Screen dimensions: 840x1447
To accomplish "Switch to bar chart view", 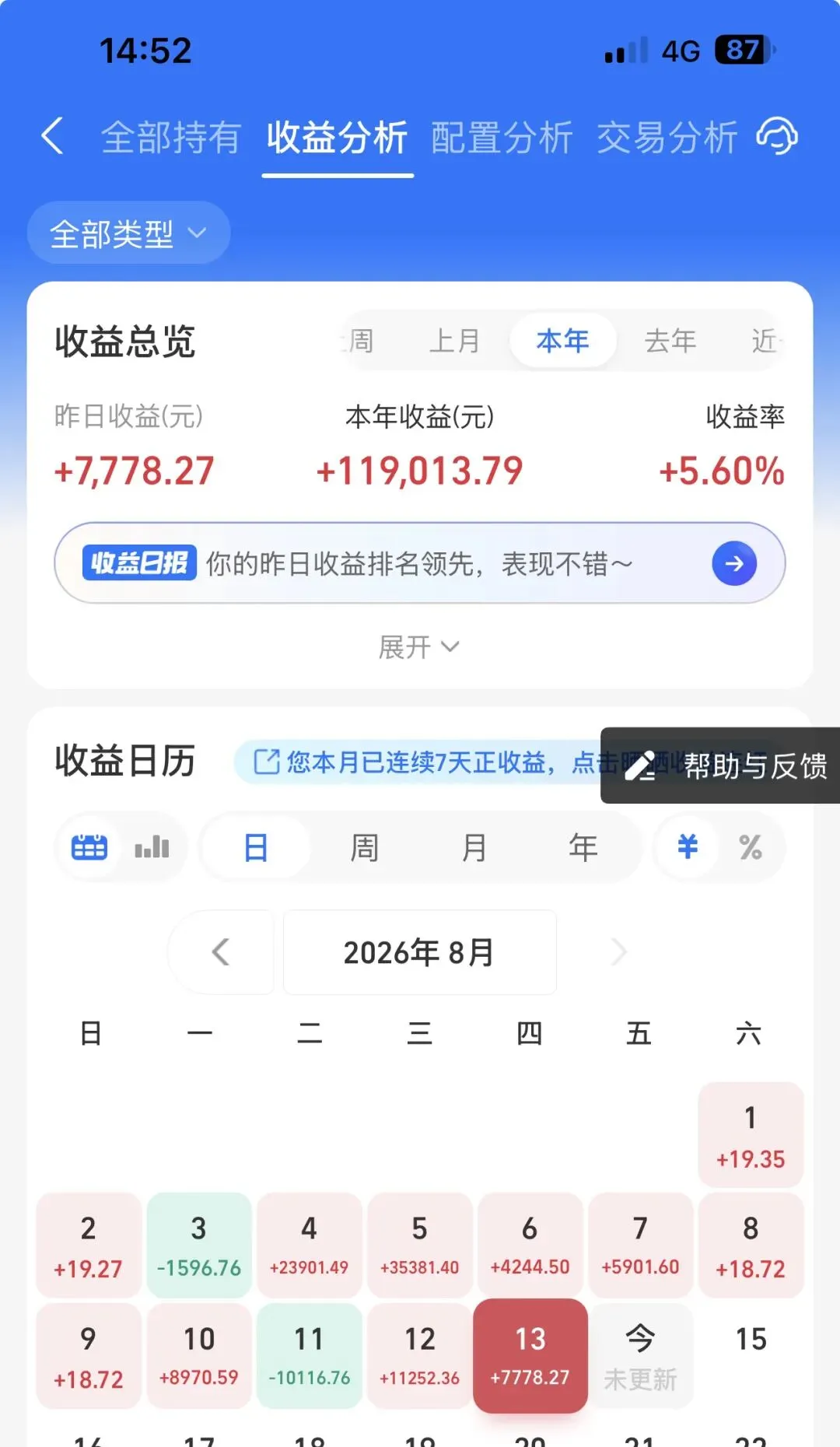I will pyautogui.click(x=152, y=847).
